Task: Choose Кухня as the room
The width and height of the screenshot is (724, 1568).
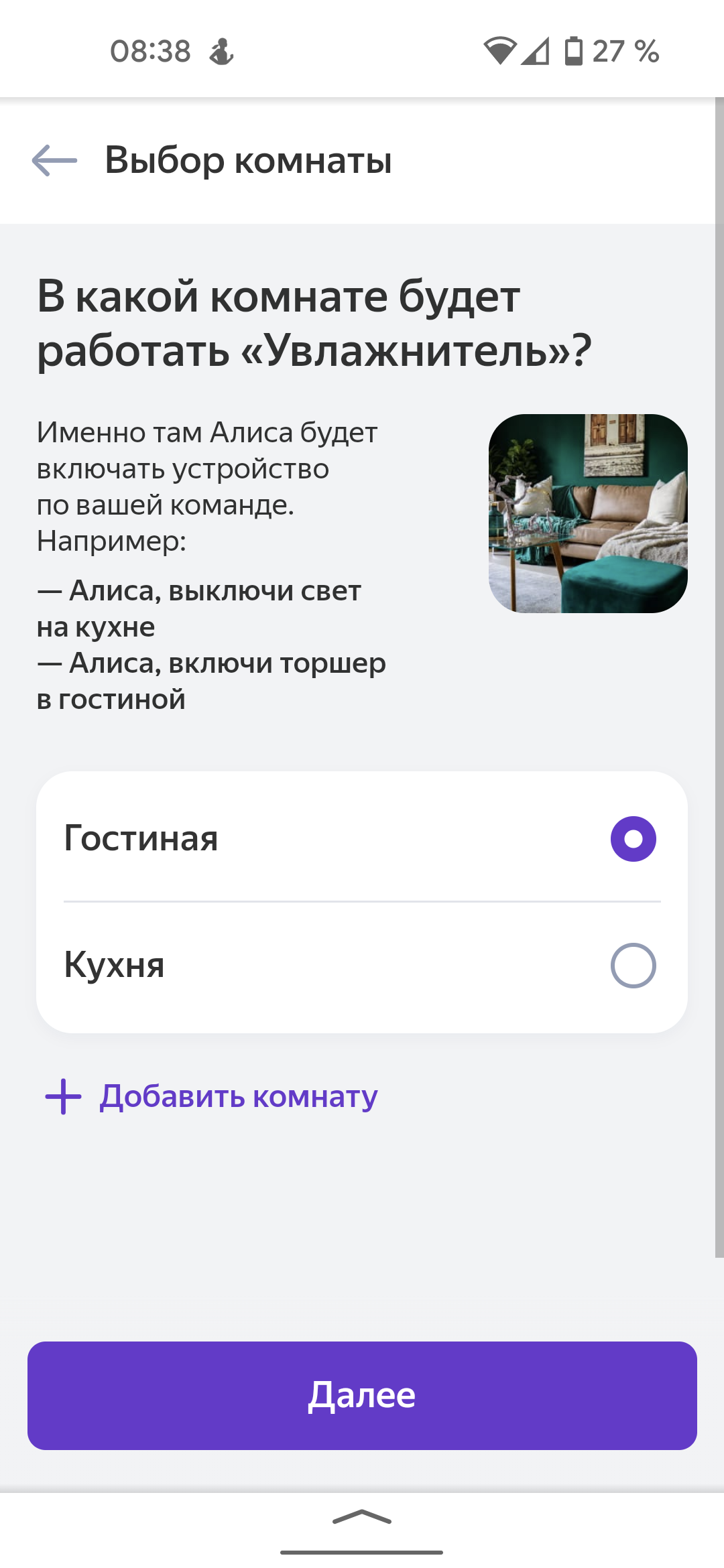Action: click(362, 966)
